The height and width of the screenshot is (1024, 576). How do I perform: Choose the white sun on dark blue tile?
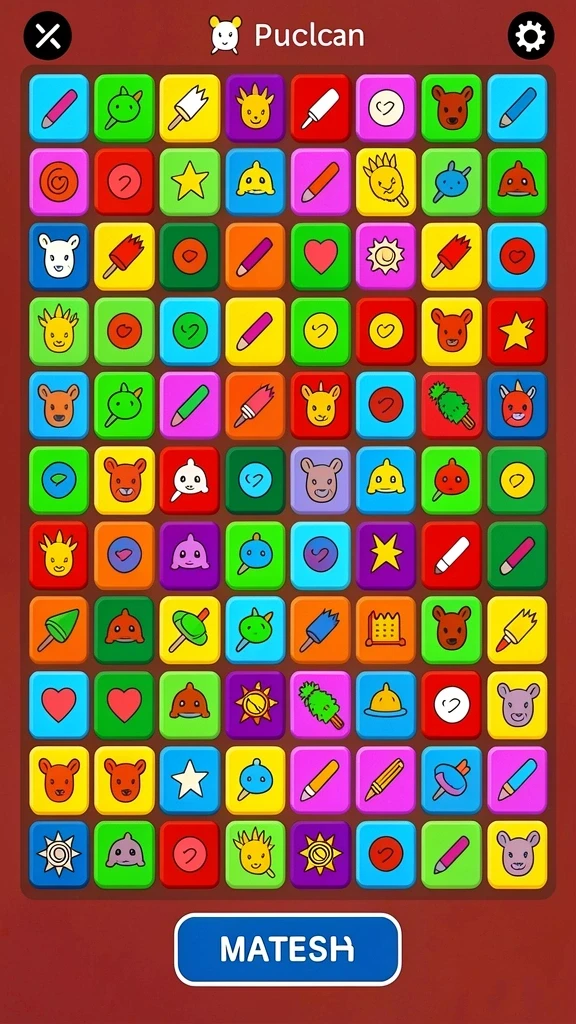(x=59, y=854)
